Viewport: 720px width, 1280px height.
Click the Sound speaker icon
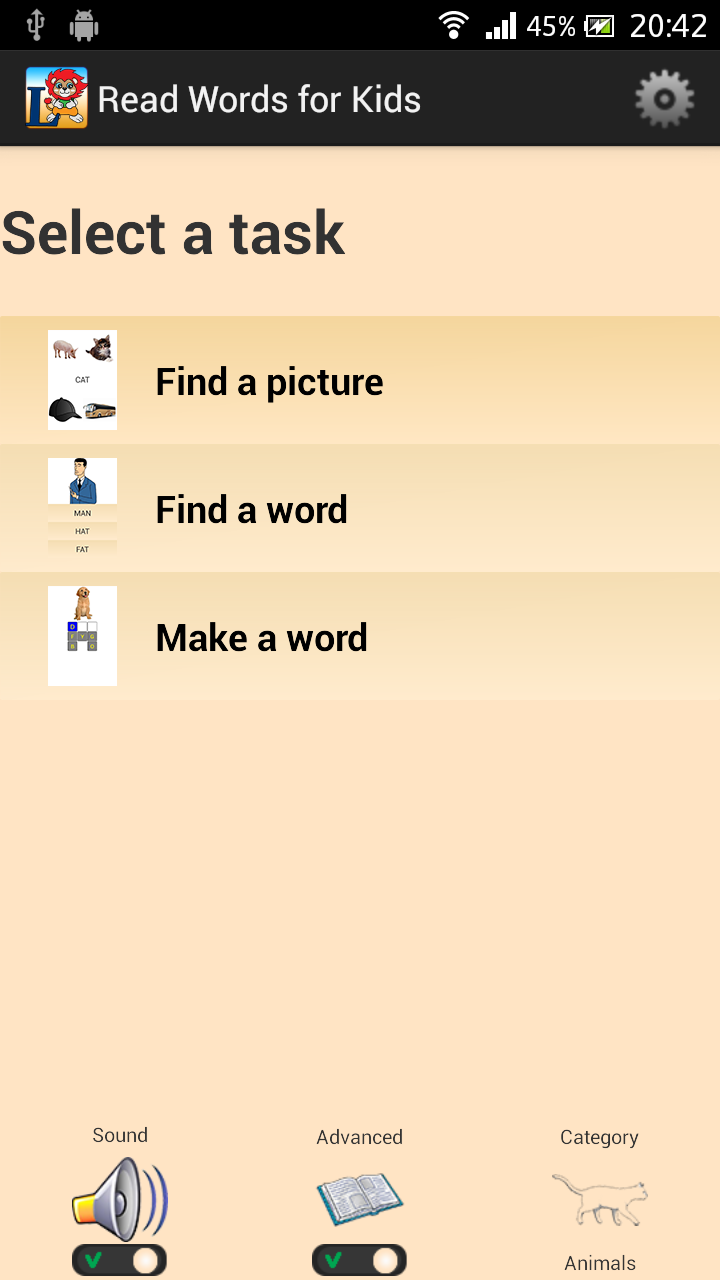(x=119, y=1197)
